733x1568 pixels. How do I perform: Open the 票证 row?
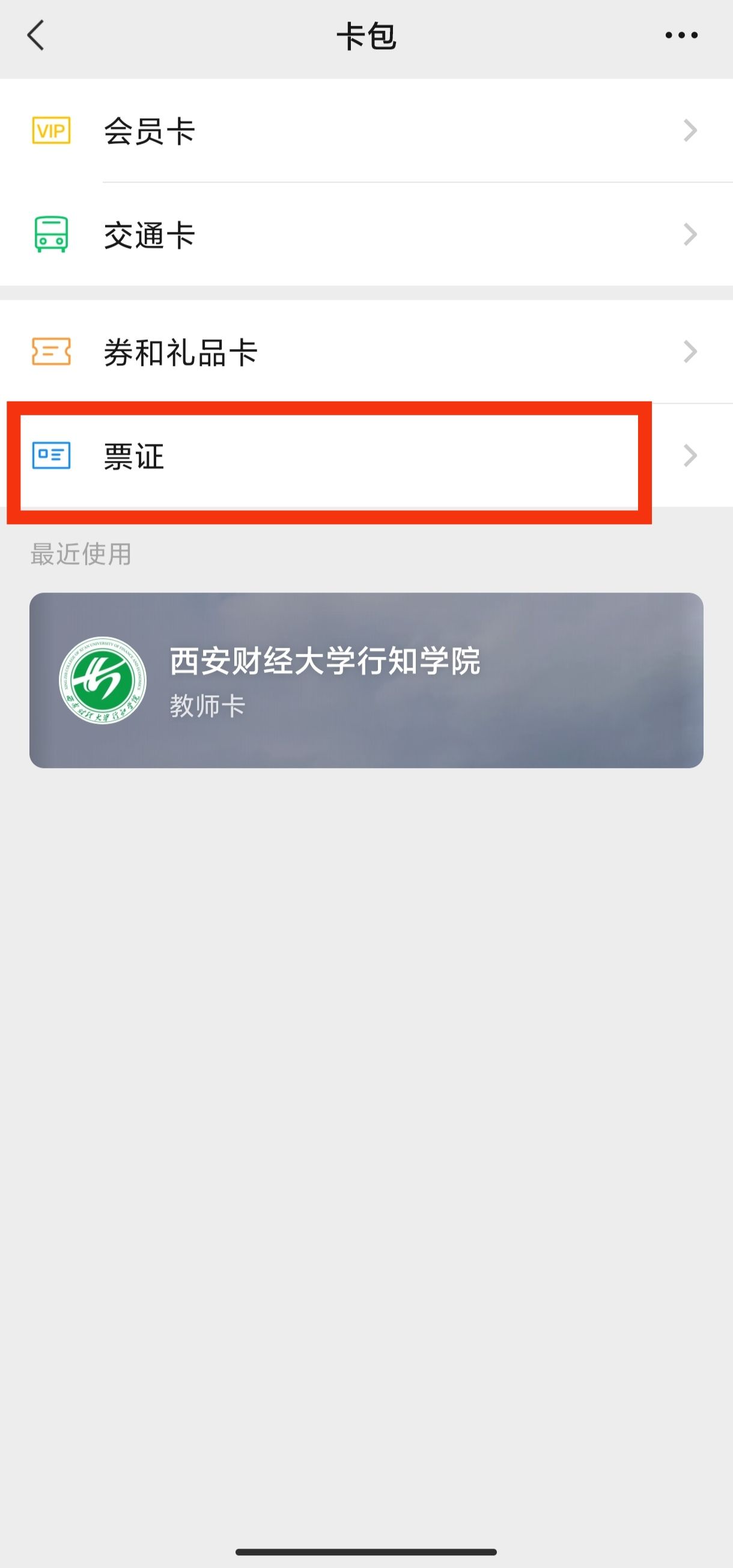[366, 456]
